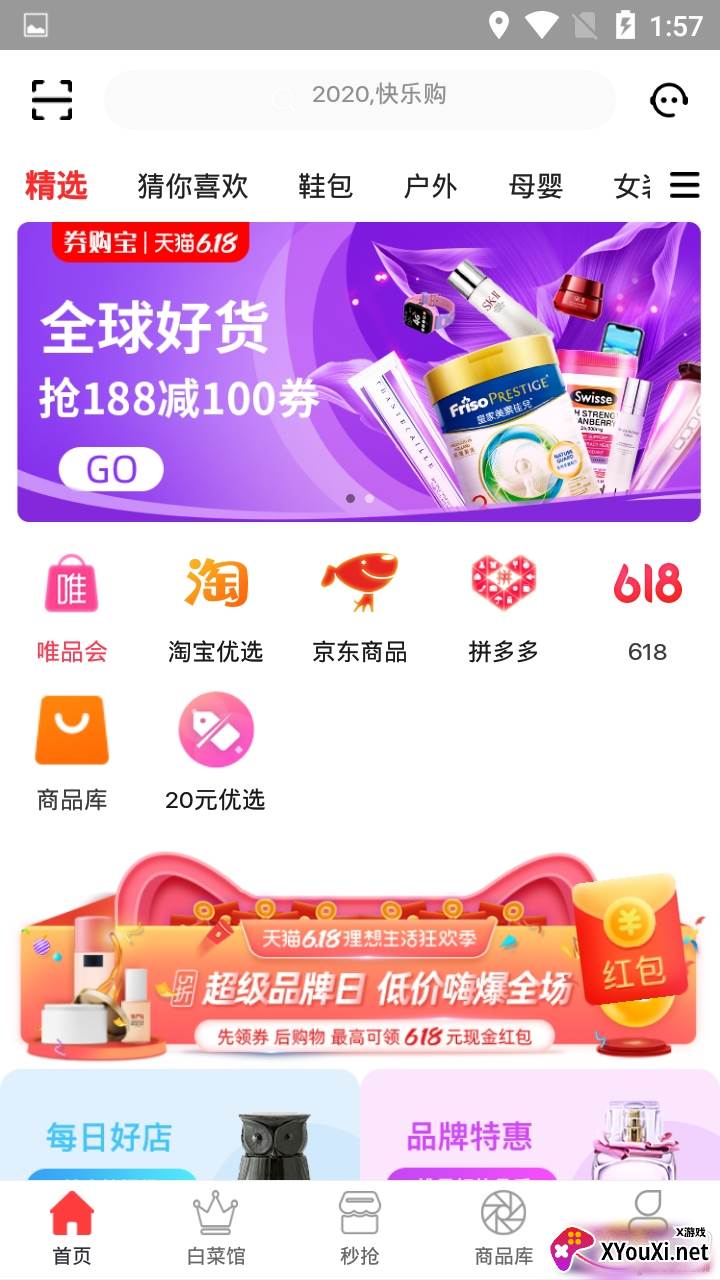Select the 鞋包 category tab
720x1280 pixels.
point(325,186)
